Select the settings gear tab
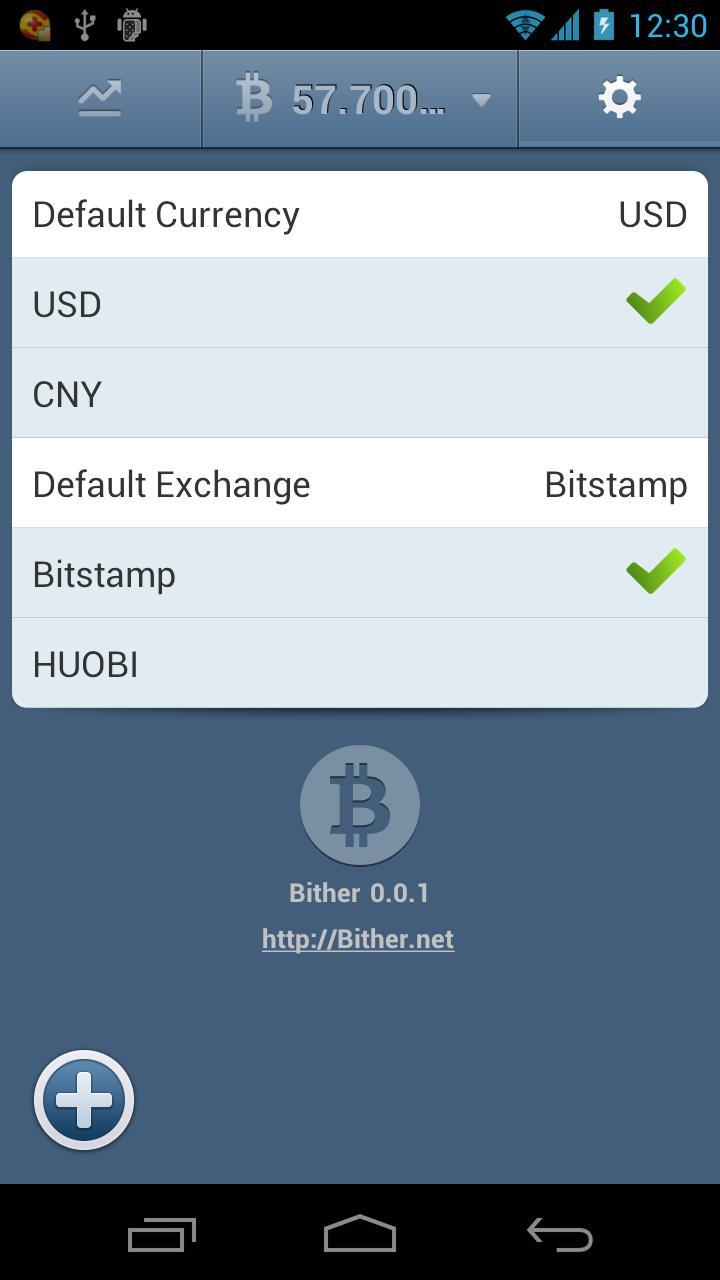 619,98
